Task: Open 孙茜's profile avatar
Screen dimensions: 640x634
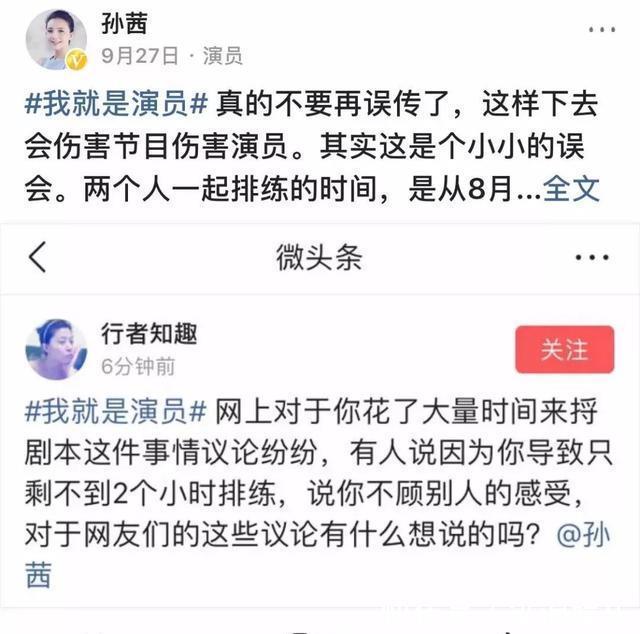Action: pos(56,40)
